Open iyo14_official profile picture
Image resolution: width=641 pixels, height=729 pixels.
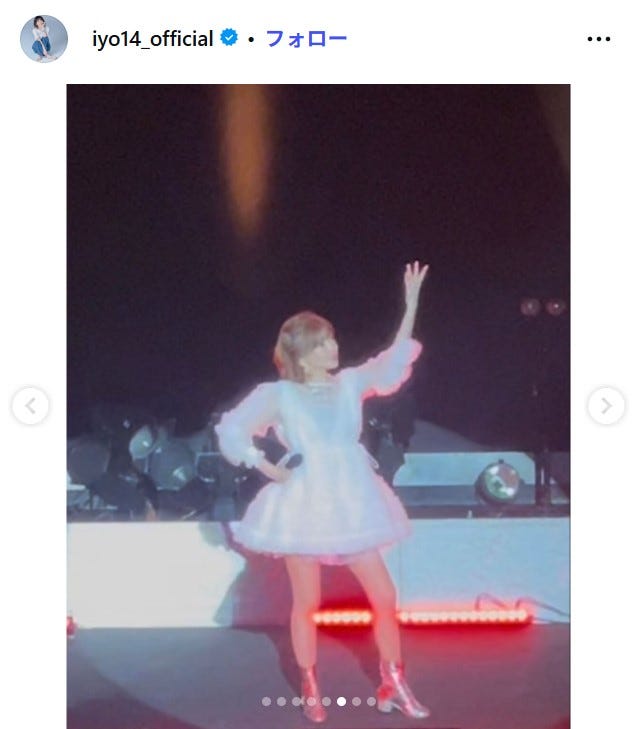click(44, 39)
